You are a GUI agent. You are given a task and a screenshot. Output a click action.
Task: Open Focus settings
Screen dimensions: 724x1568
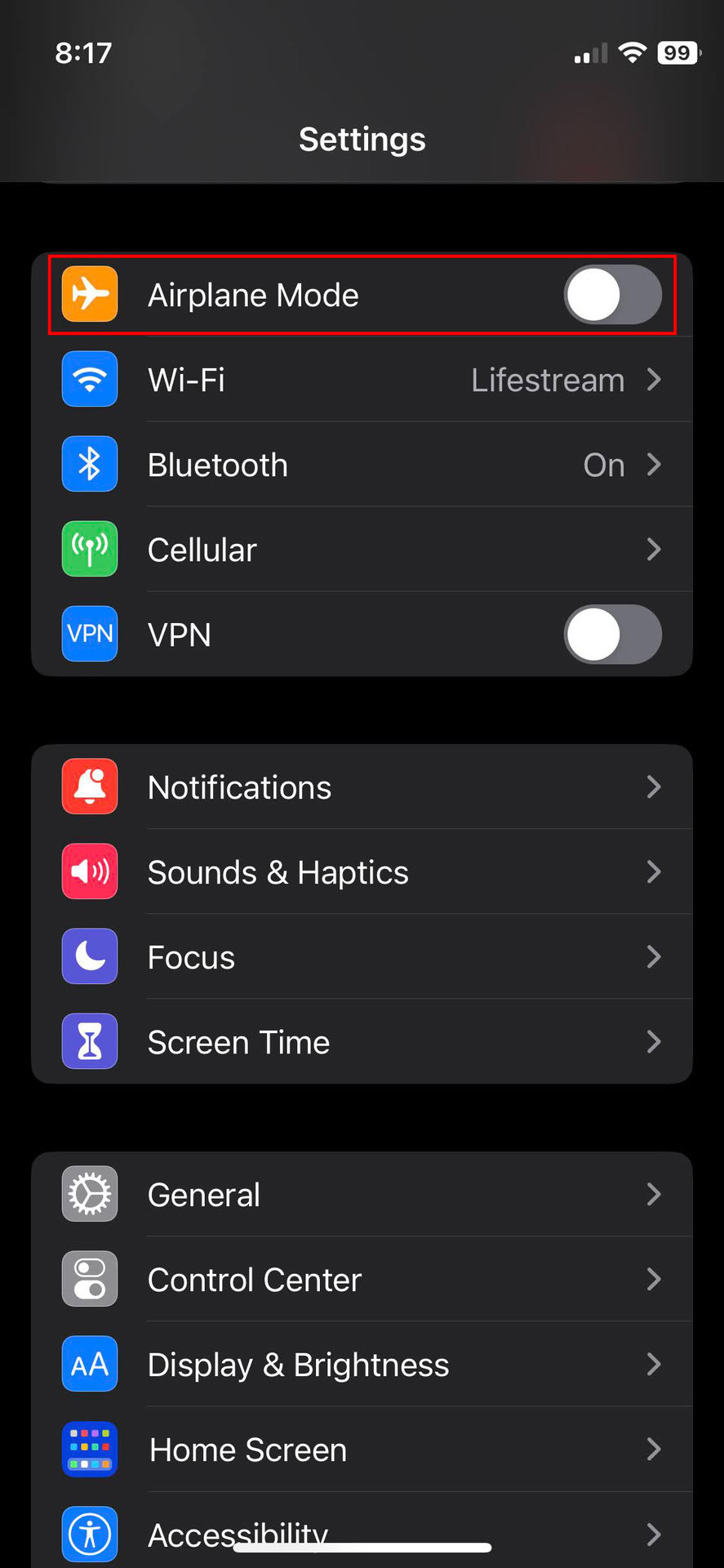click(362, 957)
